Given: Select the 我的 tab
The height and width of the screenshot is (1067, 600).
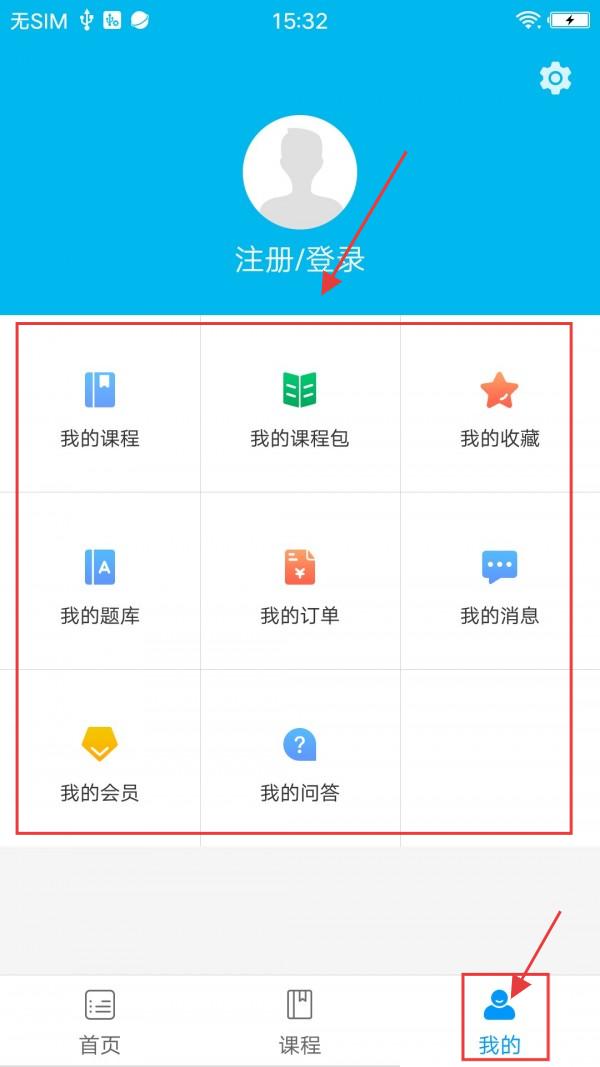Looking at the screenshot, I should [x=500, y=1022].
